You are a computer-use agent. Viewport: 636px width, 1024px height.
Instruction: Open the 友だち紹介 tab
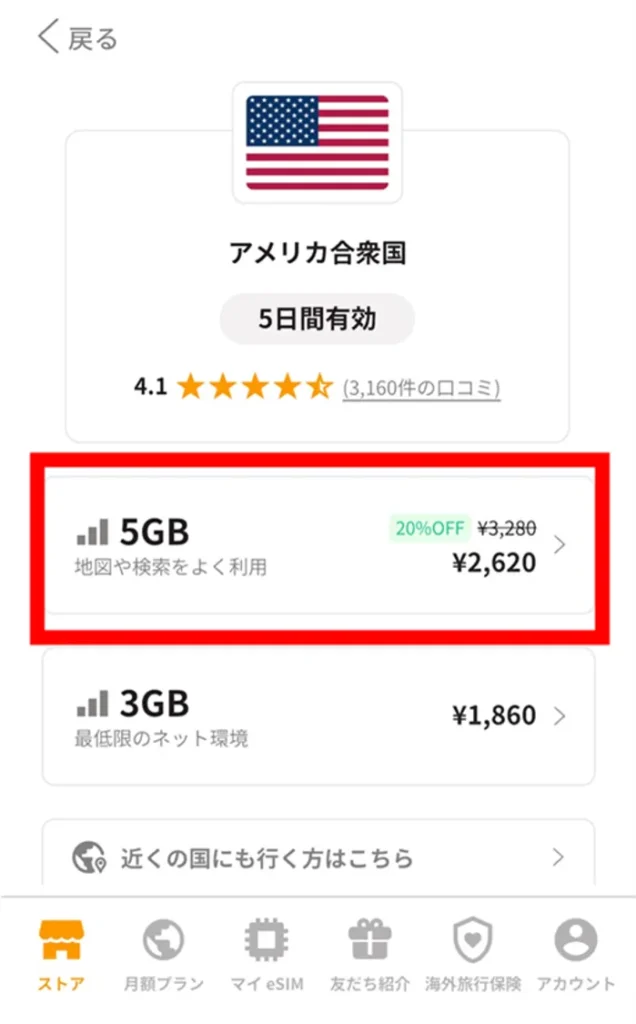pyautogui.click(x=369, y=956)
